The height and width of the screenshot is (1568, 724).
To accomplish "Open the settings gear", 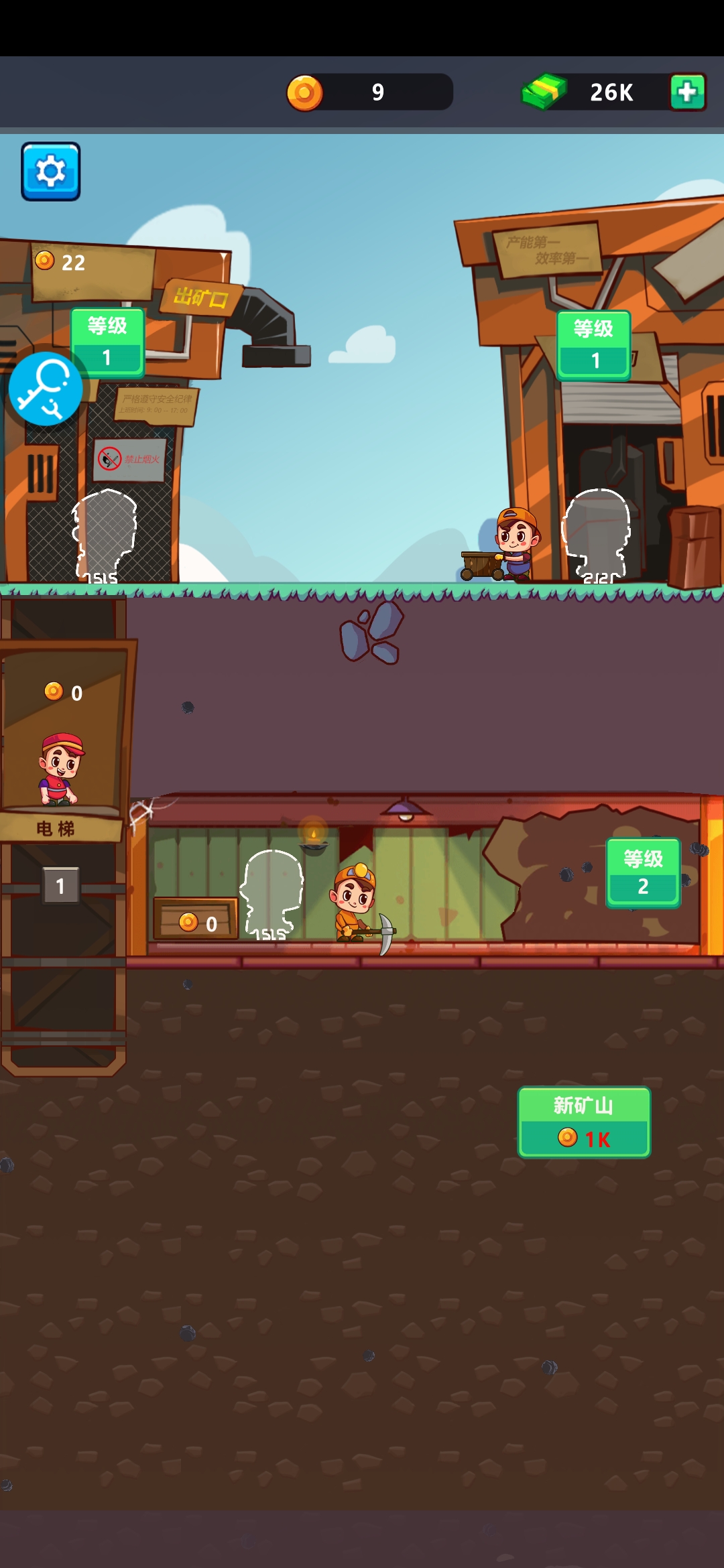I will (x=51, y=172).
